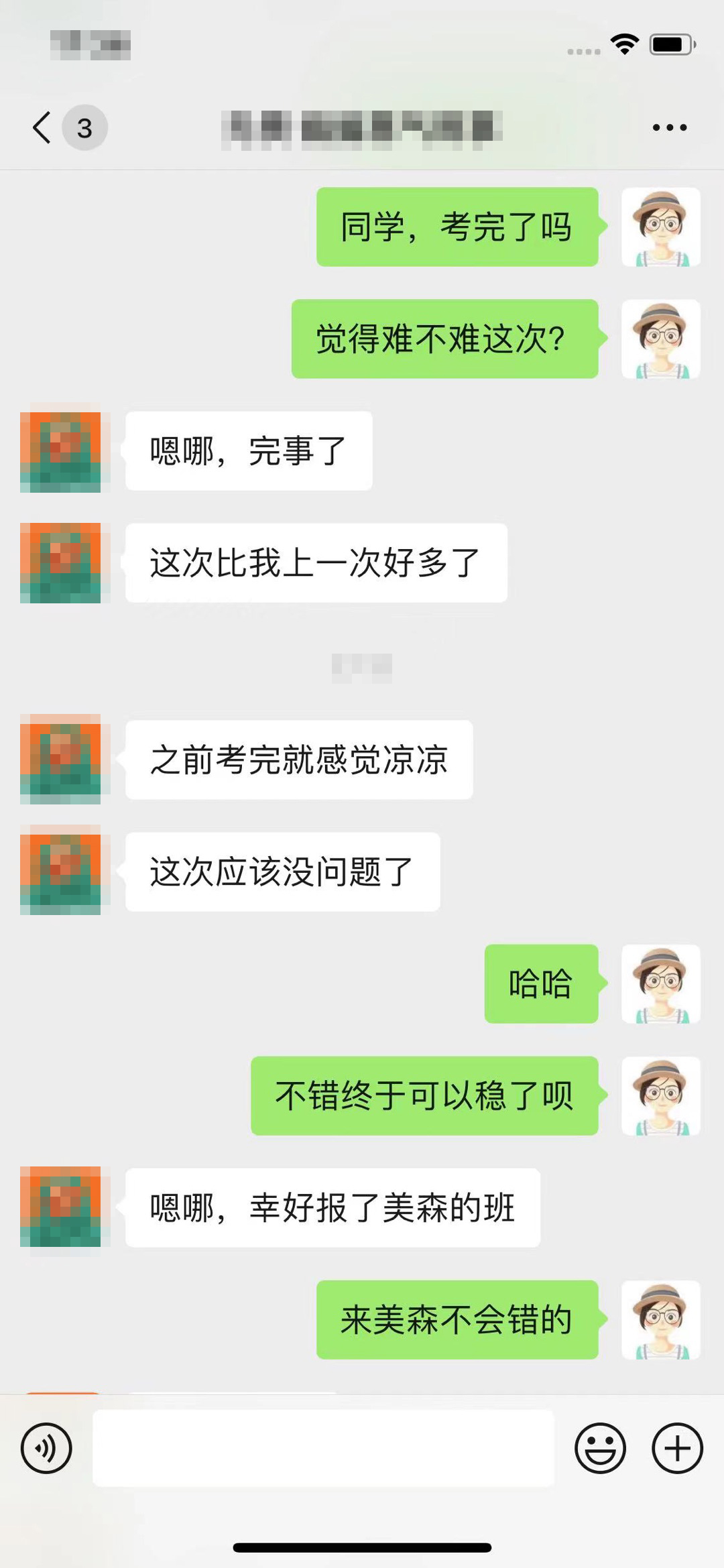The image size is (724, 1568).
Task: Open the plus attachment menu
Action: coord(677,1447)
